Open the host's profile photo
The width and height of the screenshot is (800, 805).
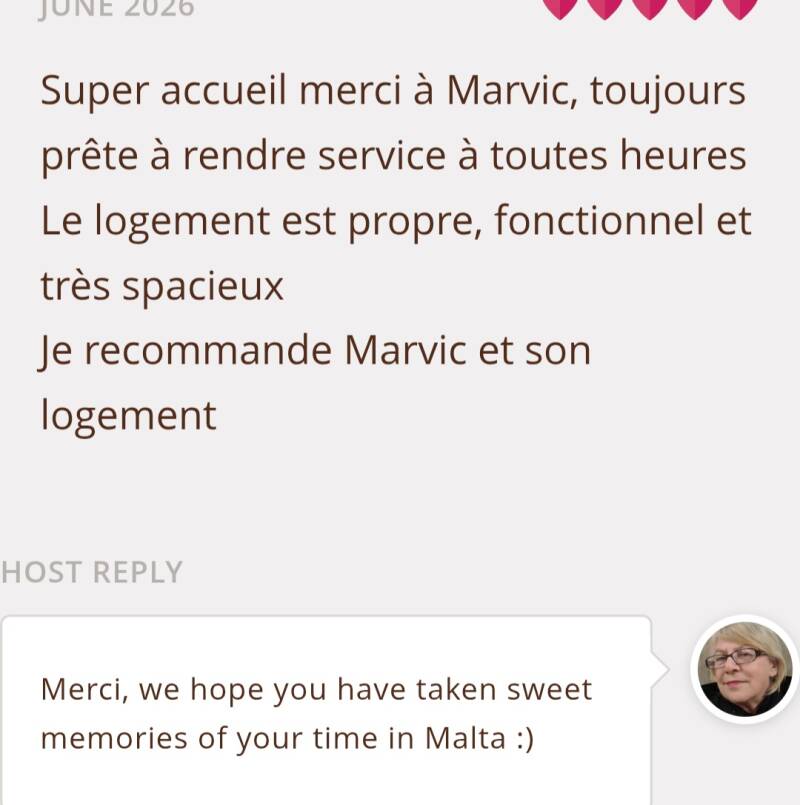(745, 669)
